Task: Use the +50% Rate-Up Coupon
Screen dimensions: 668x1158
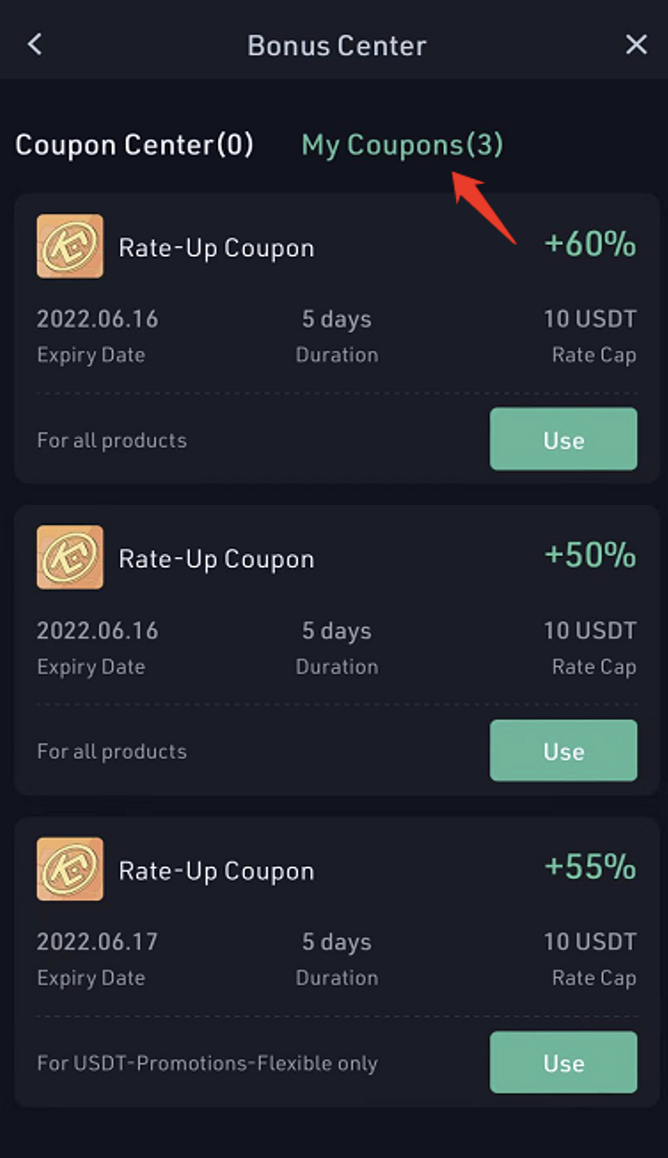Action: click(563, 751)
